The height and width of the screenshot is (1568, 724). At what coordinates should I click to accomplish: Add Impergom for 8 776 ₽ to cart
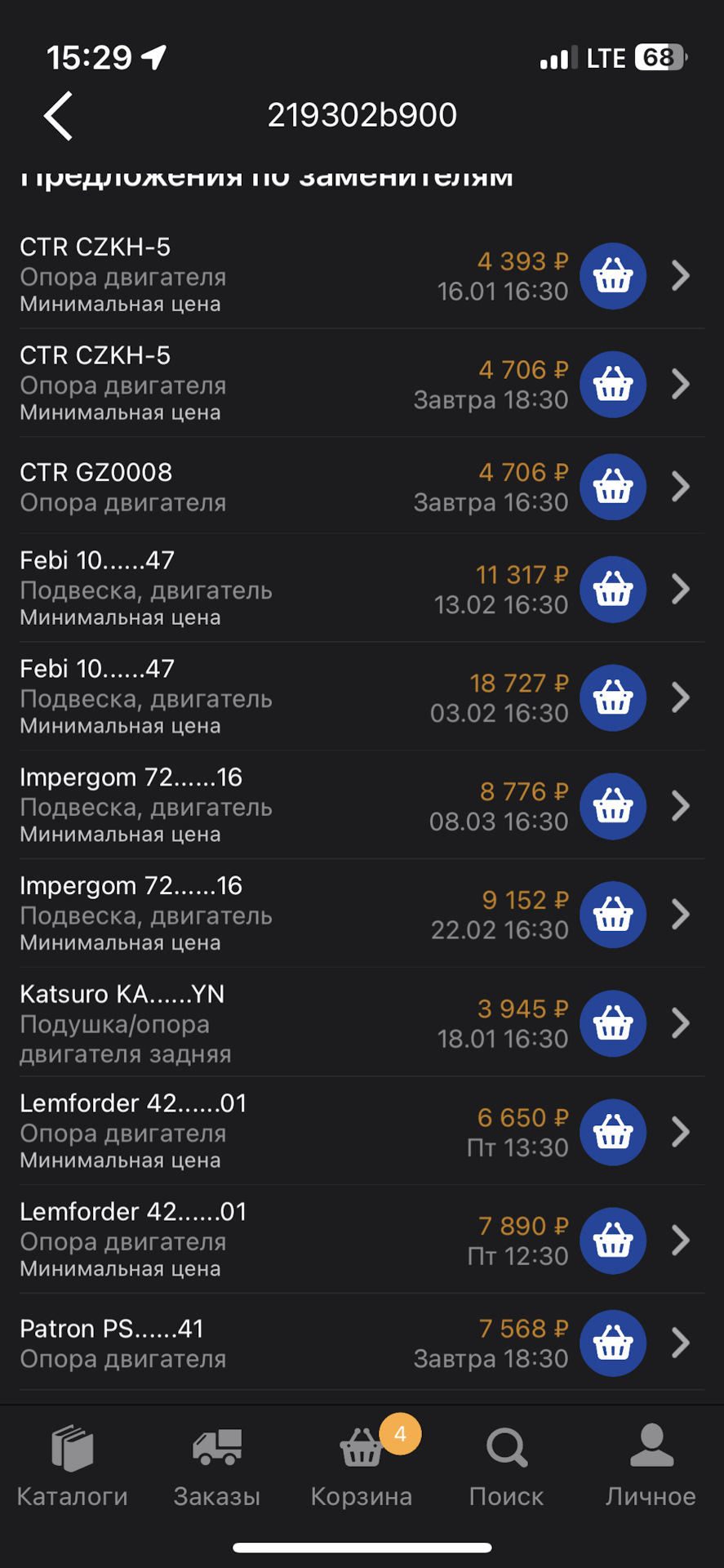[613, 806]
